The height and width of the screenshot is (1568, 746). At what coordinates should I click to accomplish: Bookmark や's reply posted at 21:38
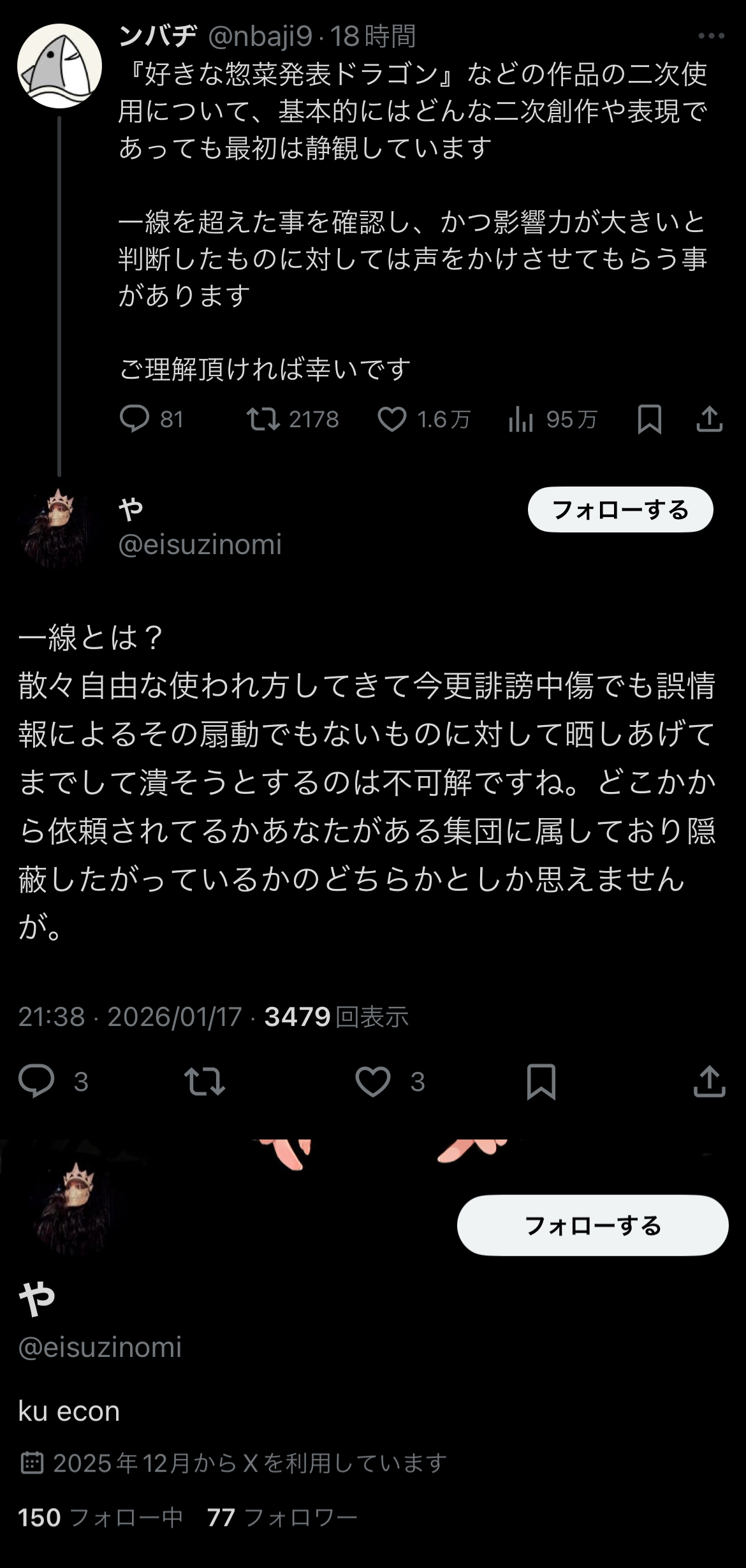tap(541, 1081)
